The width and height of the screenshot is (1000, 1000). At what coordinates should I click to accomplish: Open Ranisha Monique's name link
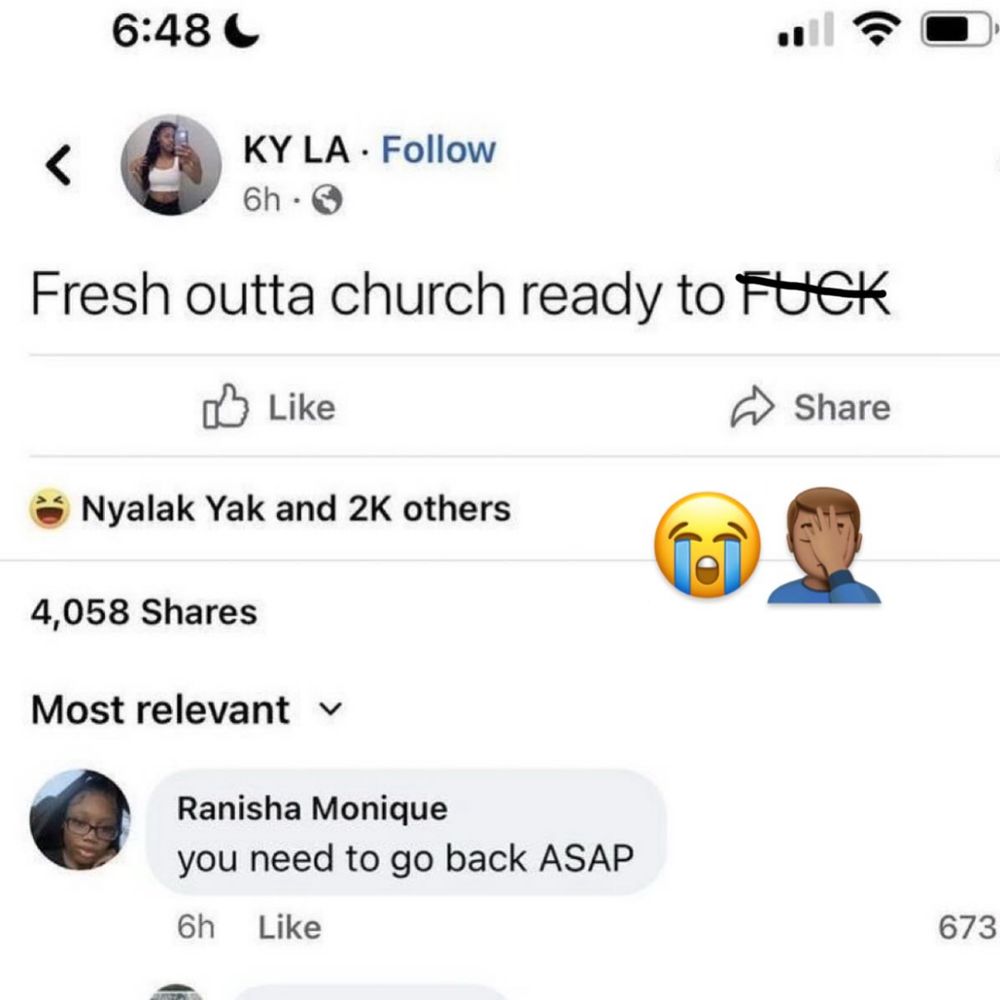point(312,808)
